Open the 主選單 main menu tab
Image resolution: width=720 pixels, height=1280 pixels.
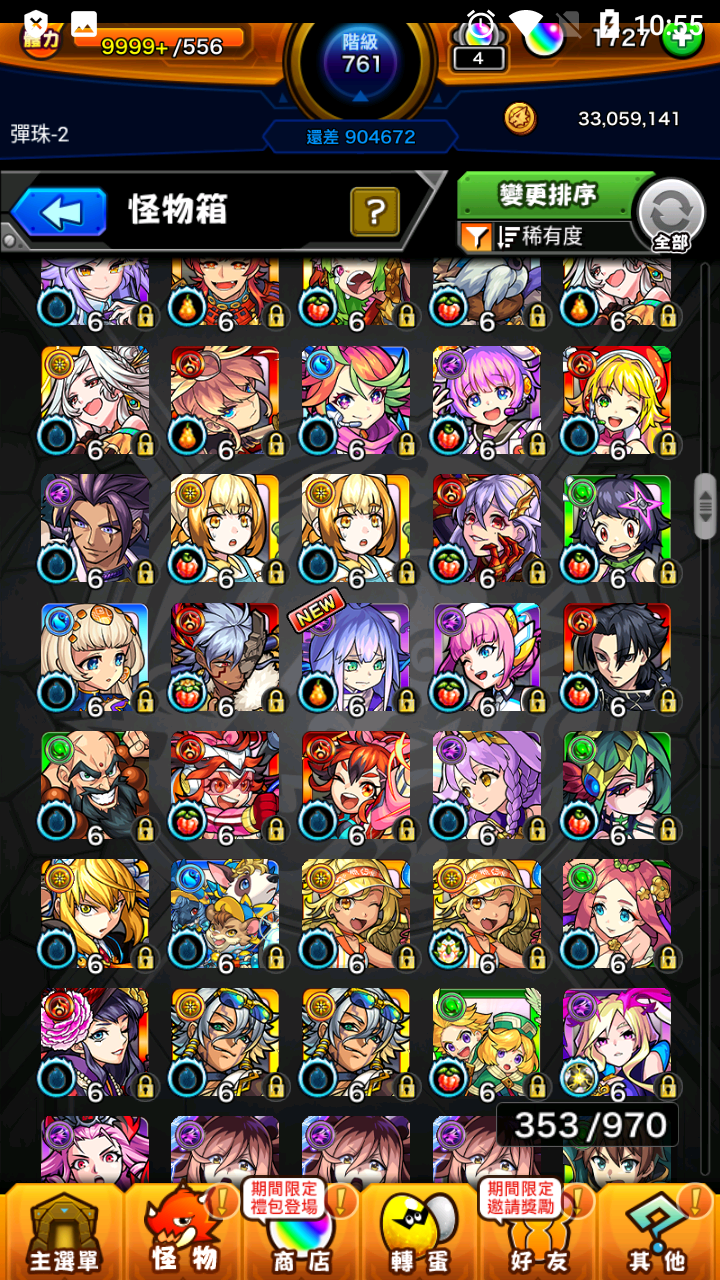(x=63, y=1232)
